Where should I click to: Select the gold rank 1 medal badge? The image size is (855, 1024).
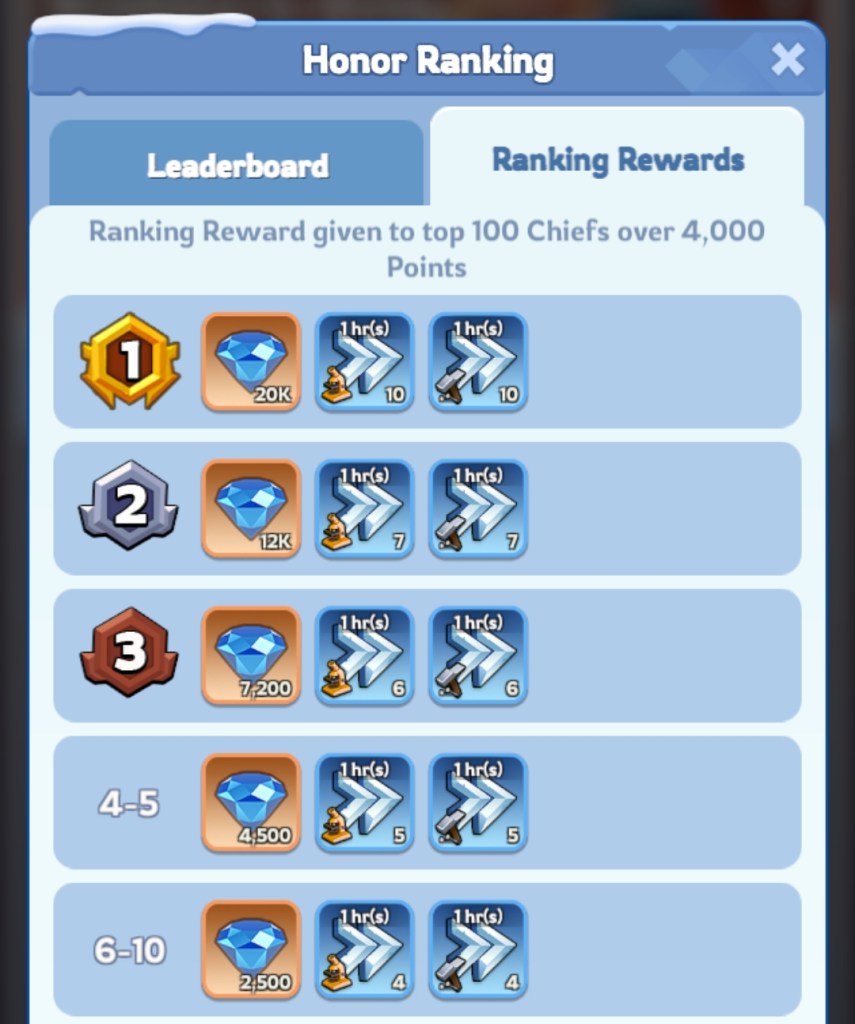tap(127, 362)
